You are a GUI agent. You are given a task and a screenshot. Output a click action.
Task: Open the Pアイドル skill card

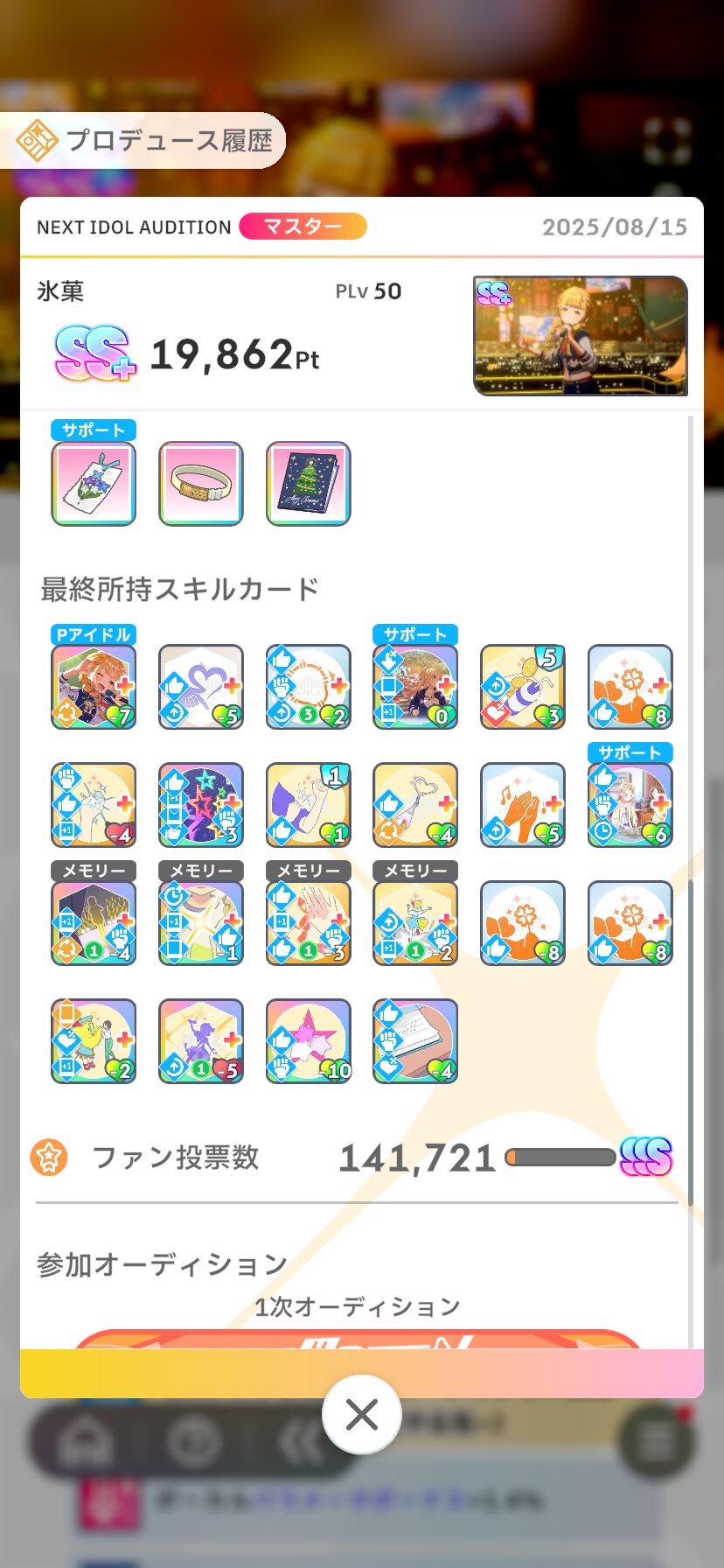(94, 687)
